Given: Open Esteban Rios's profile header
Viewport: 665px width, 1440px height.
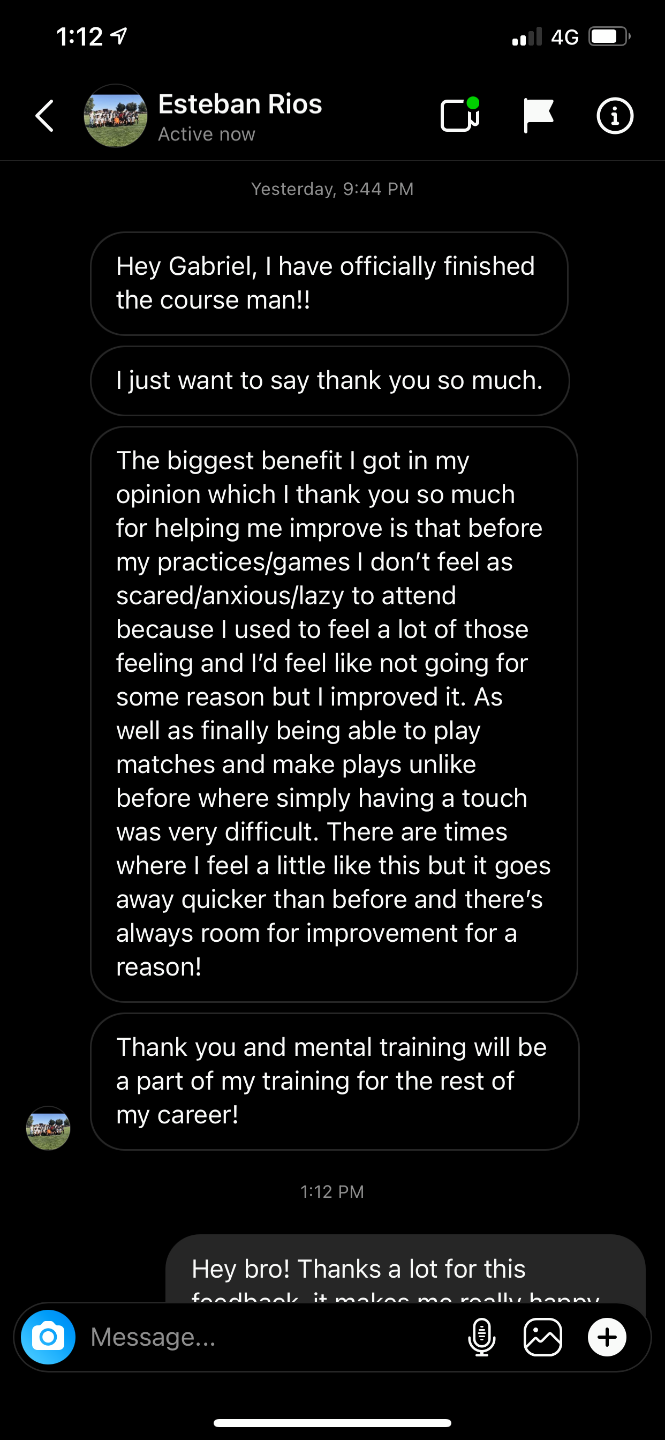Looking at the screenshot, I should 239,116.
